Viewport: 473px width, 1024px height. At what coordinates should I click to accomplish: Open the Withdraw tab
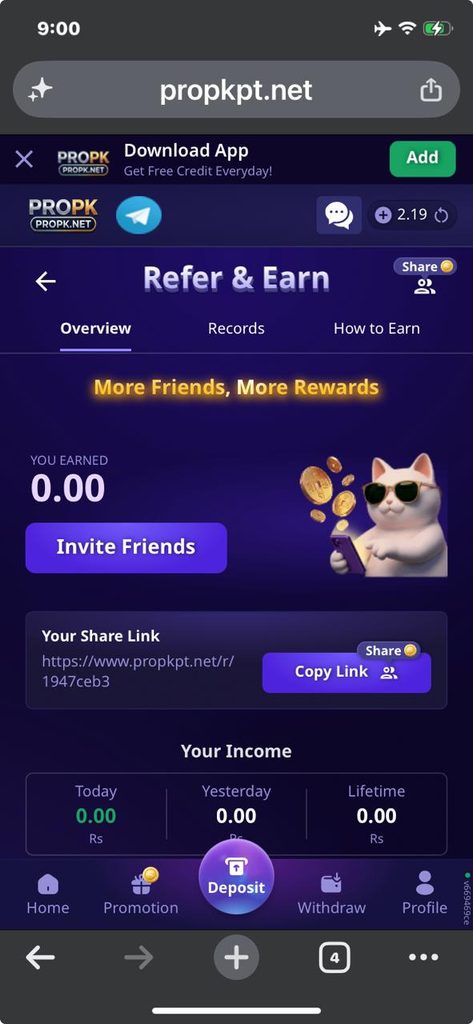(x=331, y=893)
